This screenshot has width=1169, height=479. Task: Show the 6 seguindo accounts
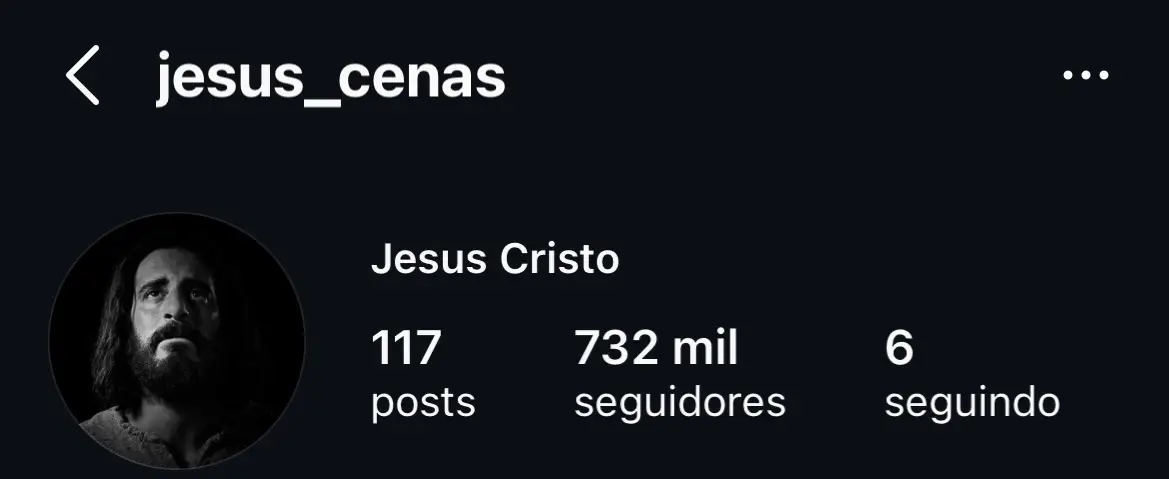[971, 375]
